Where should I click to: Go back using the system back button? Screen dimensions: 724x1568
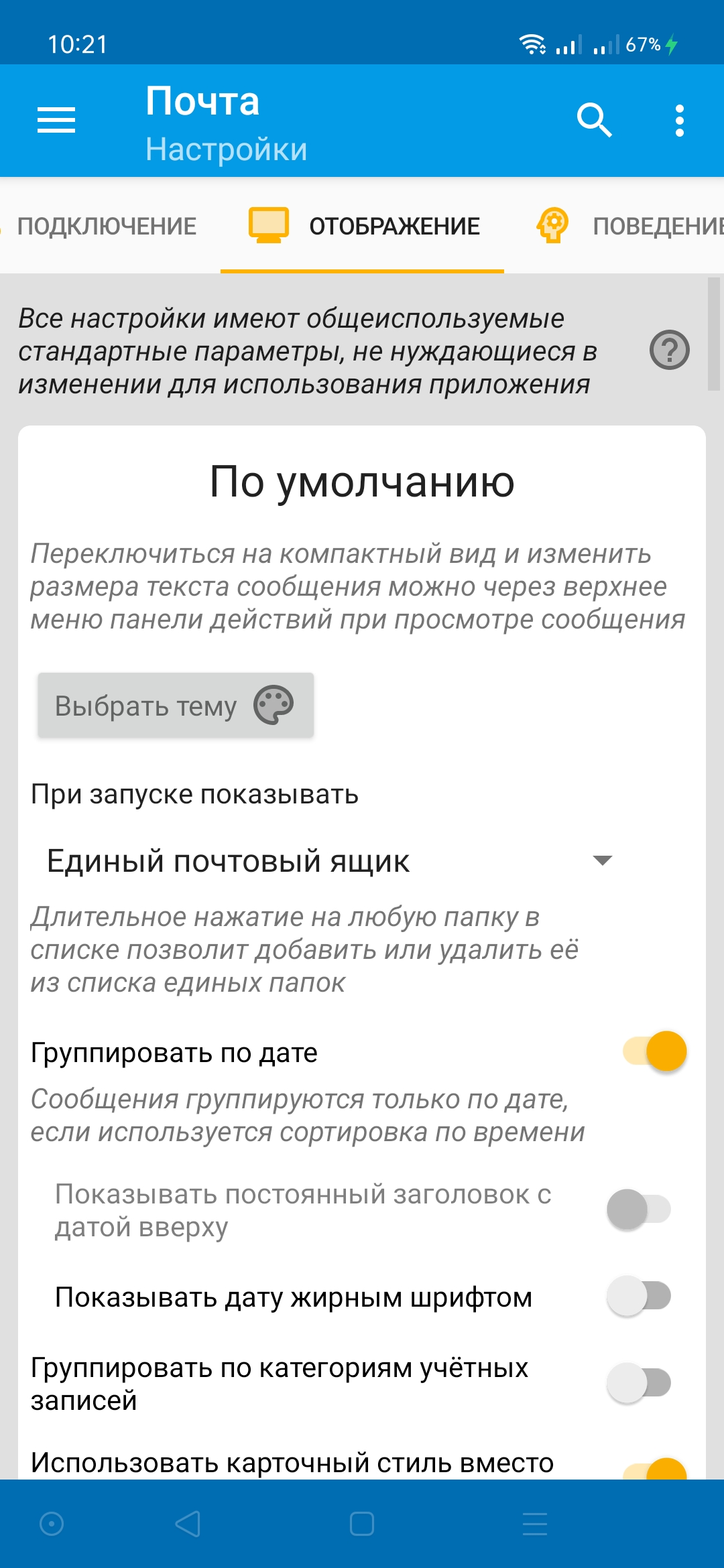[188, 1524]
